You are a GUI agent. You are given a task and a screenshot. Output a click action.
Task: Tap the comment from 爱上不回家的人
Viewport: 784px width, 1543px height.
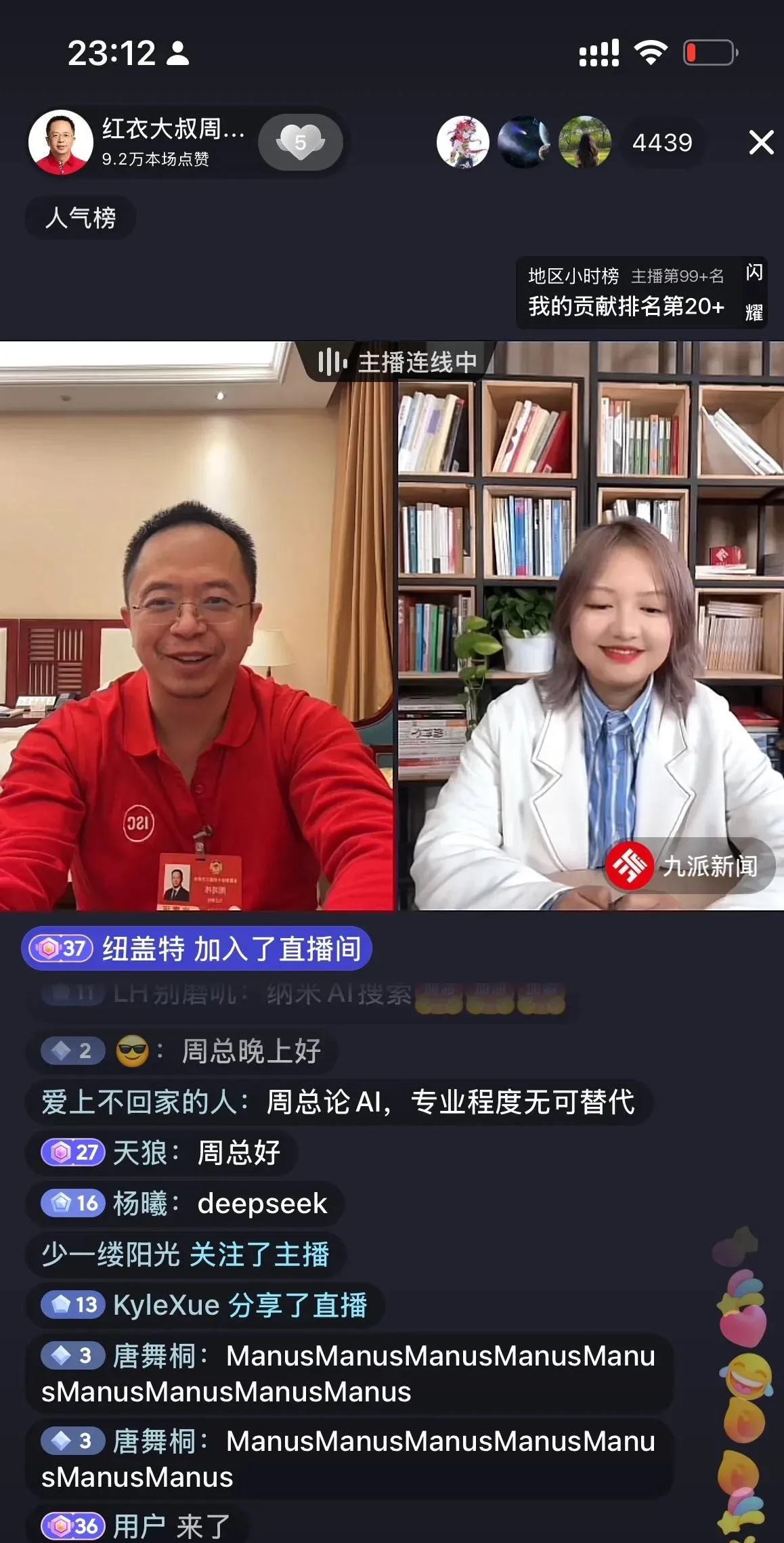coord(338,1102)
